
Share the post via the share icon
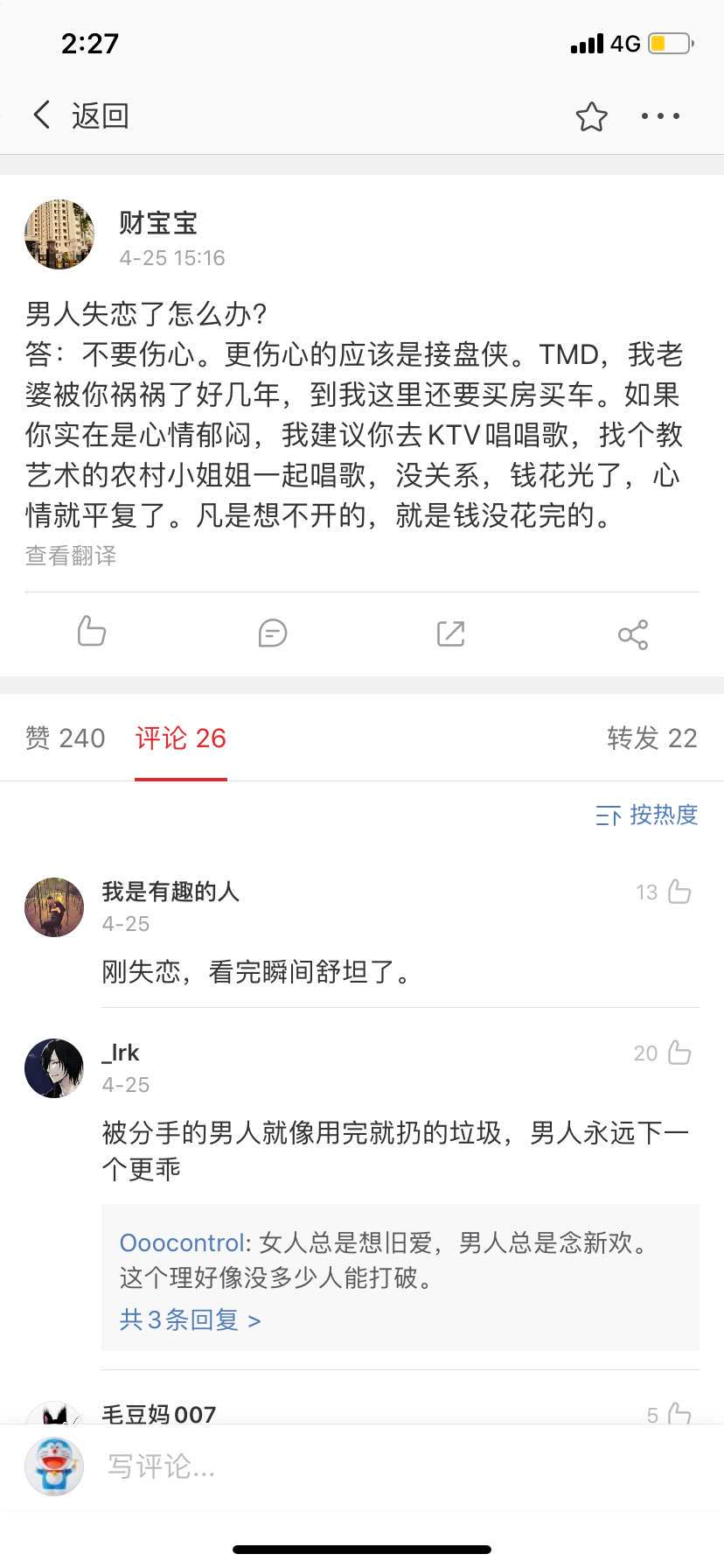(632, 634)
